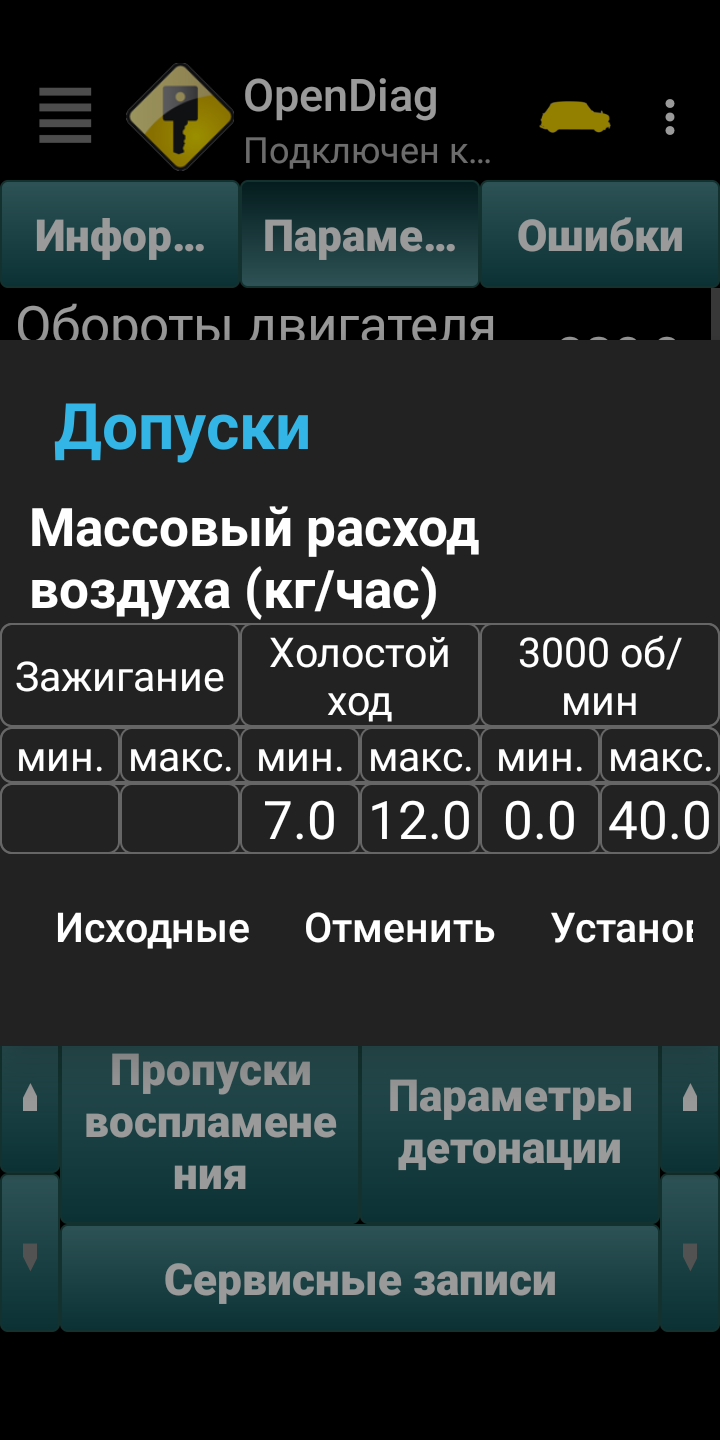Open the three-dot overflow menu

(x=670, y=117)
